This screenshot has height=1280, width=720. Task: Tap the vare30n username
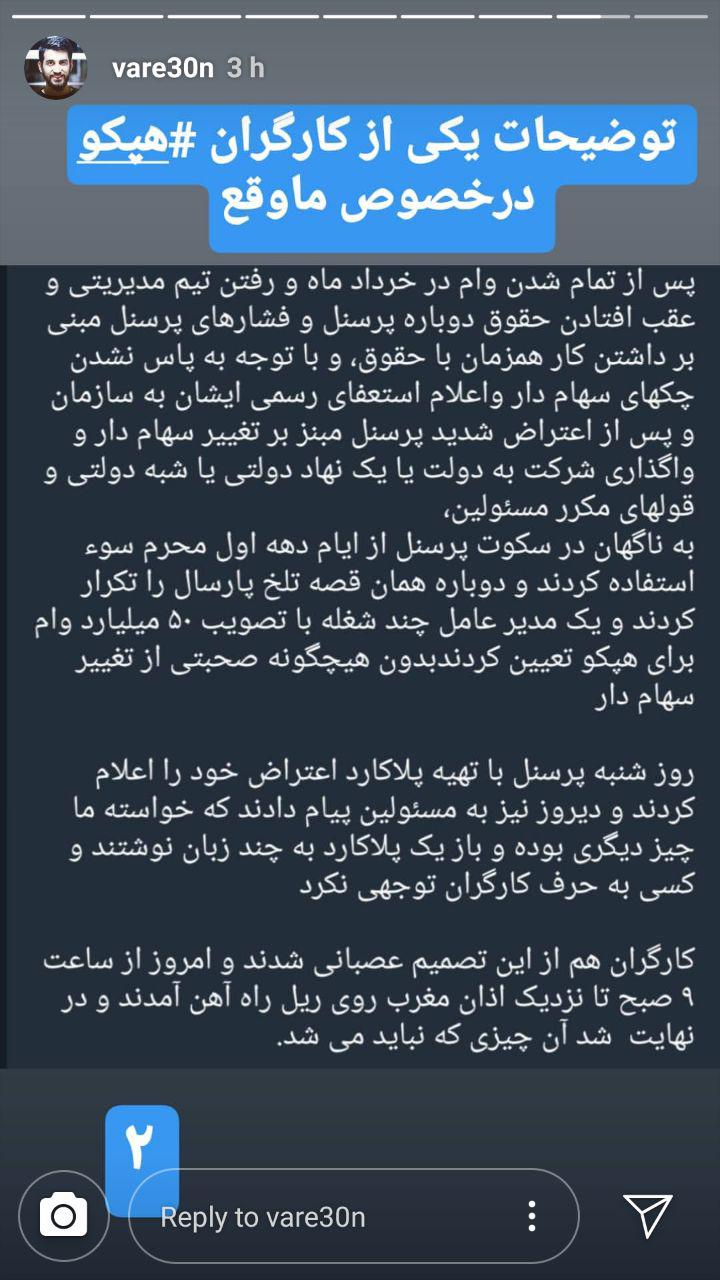162,68
